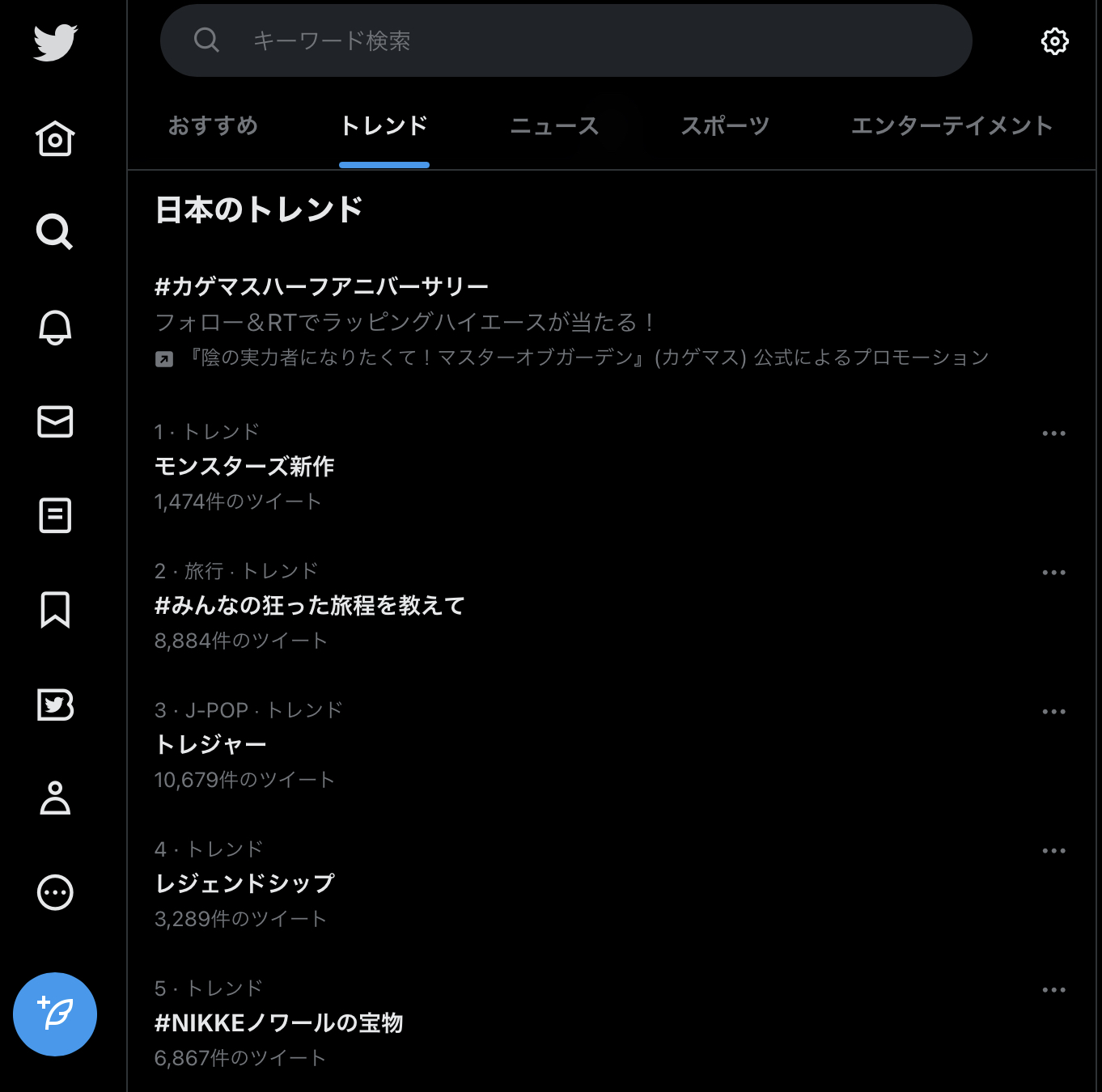Select the エンターテイメント tab
Viewport: 1102px width, 1092px height.
coord(952,125)
